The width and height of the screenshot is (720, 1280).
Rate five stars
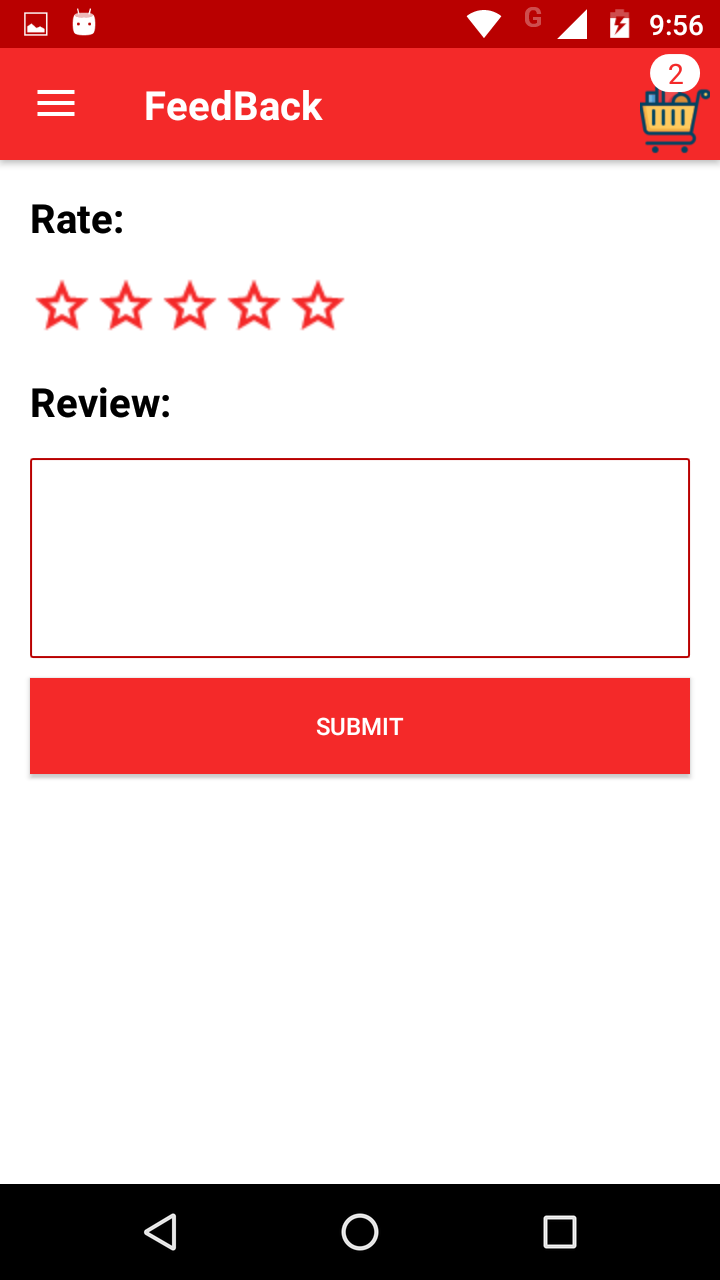pos(318,306)
